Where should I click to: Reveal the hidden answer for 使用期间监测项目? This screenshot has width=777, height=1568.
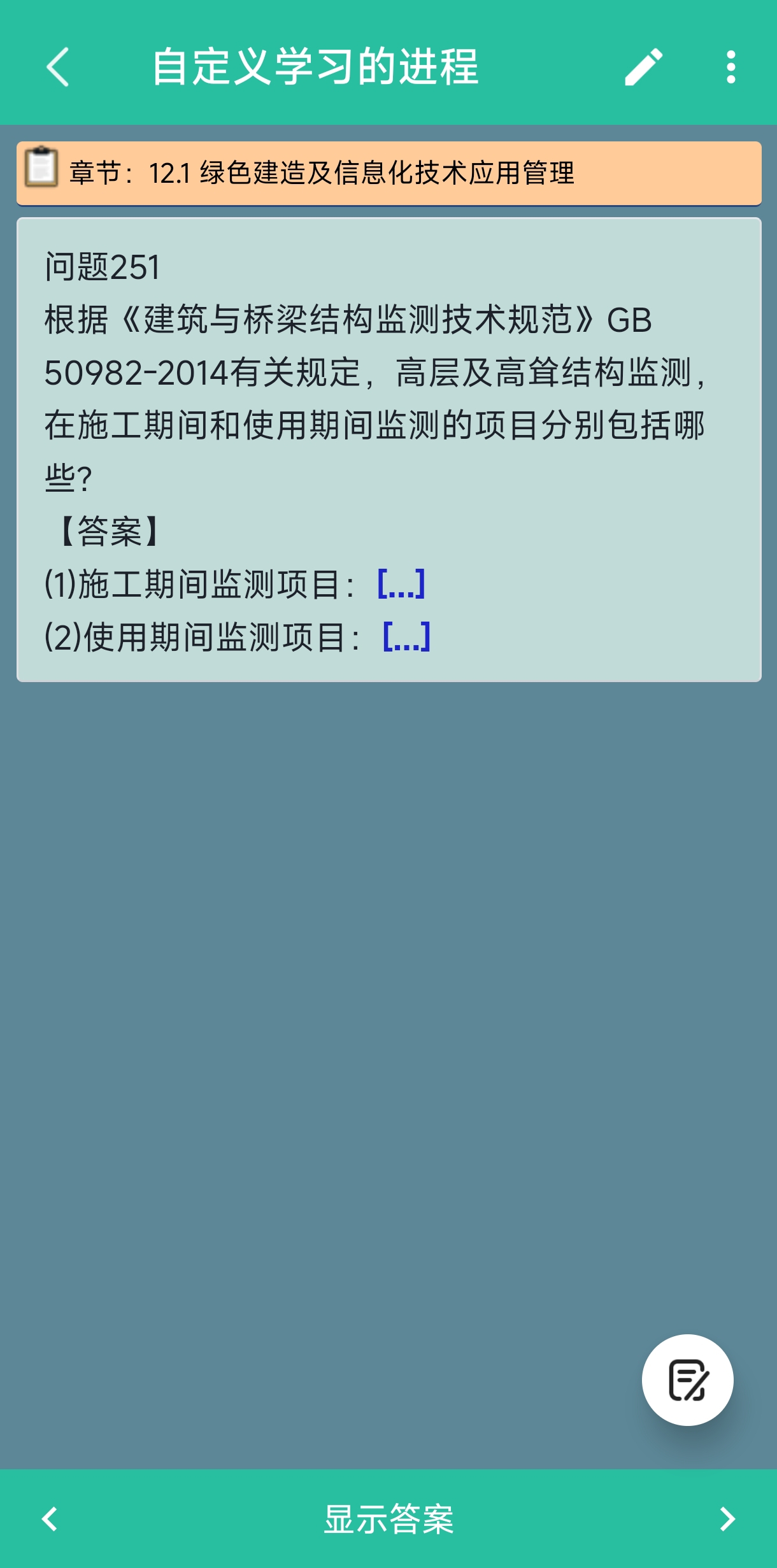coord(407,636)
